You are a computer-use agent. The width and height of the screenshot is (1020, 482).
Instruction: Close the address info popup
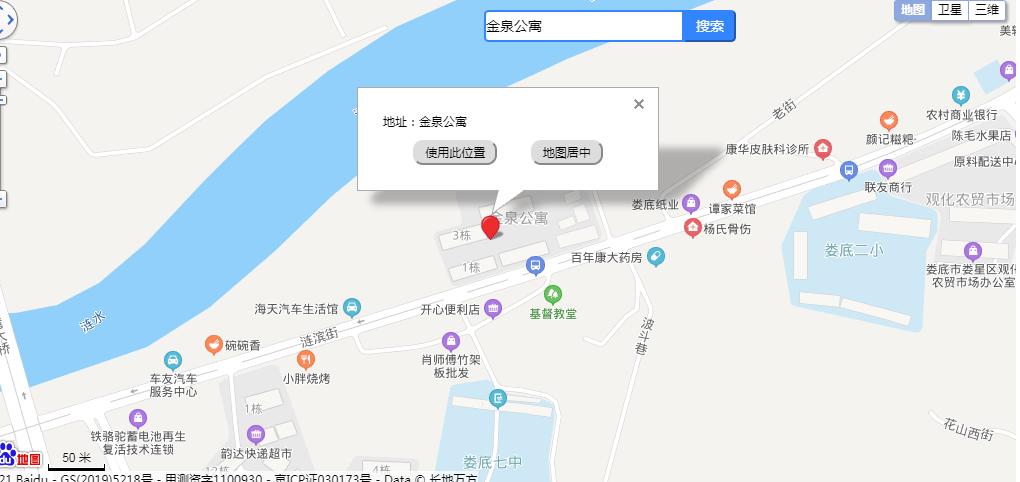pos(639,103)
